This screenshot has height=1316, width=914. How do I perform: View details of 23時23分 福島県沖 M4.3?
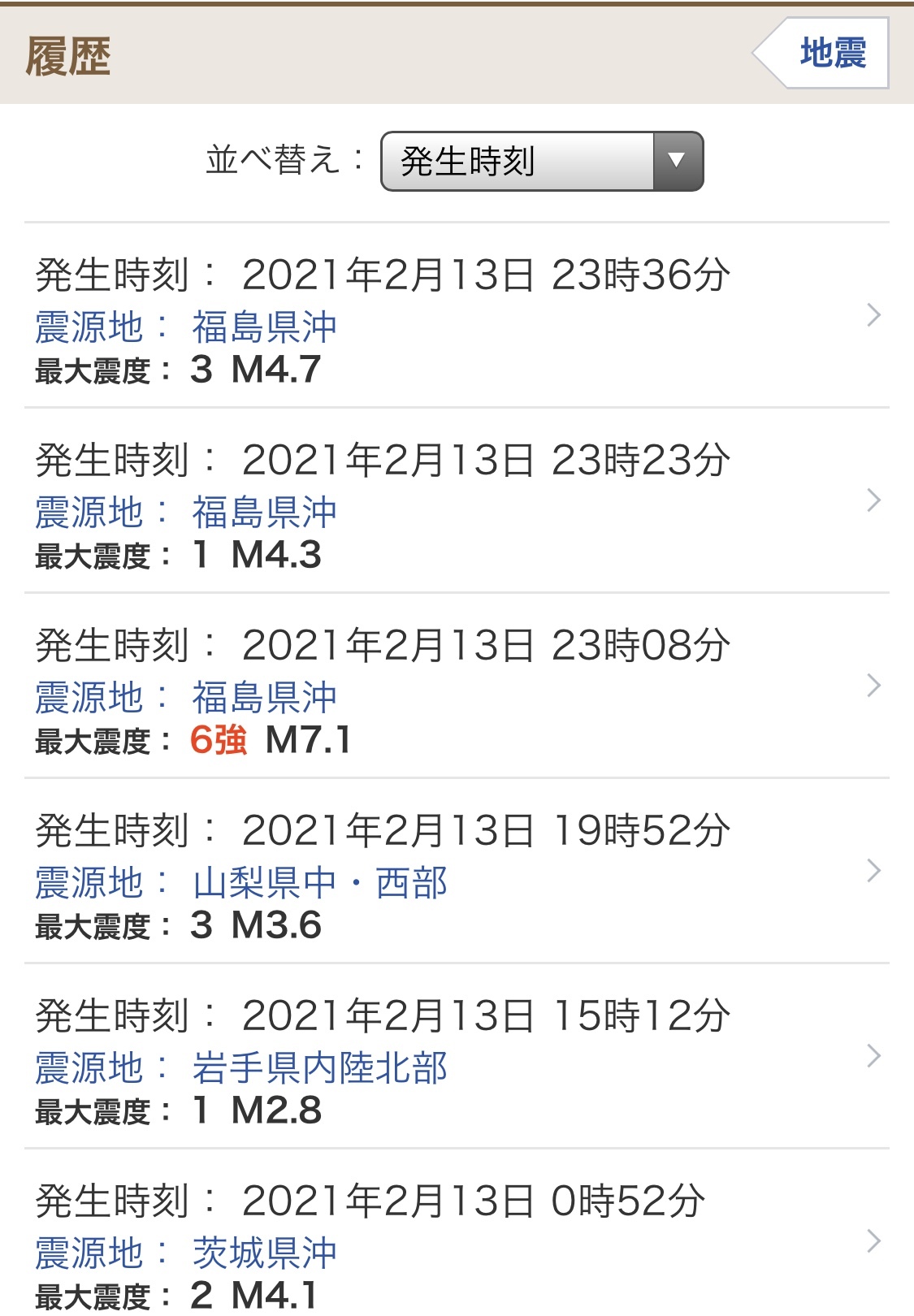[457, 501]
